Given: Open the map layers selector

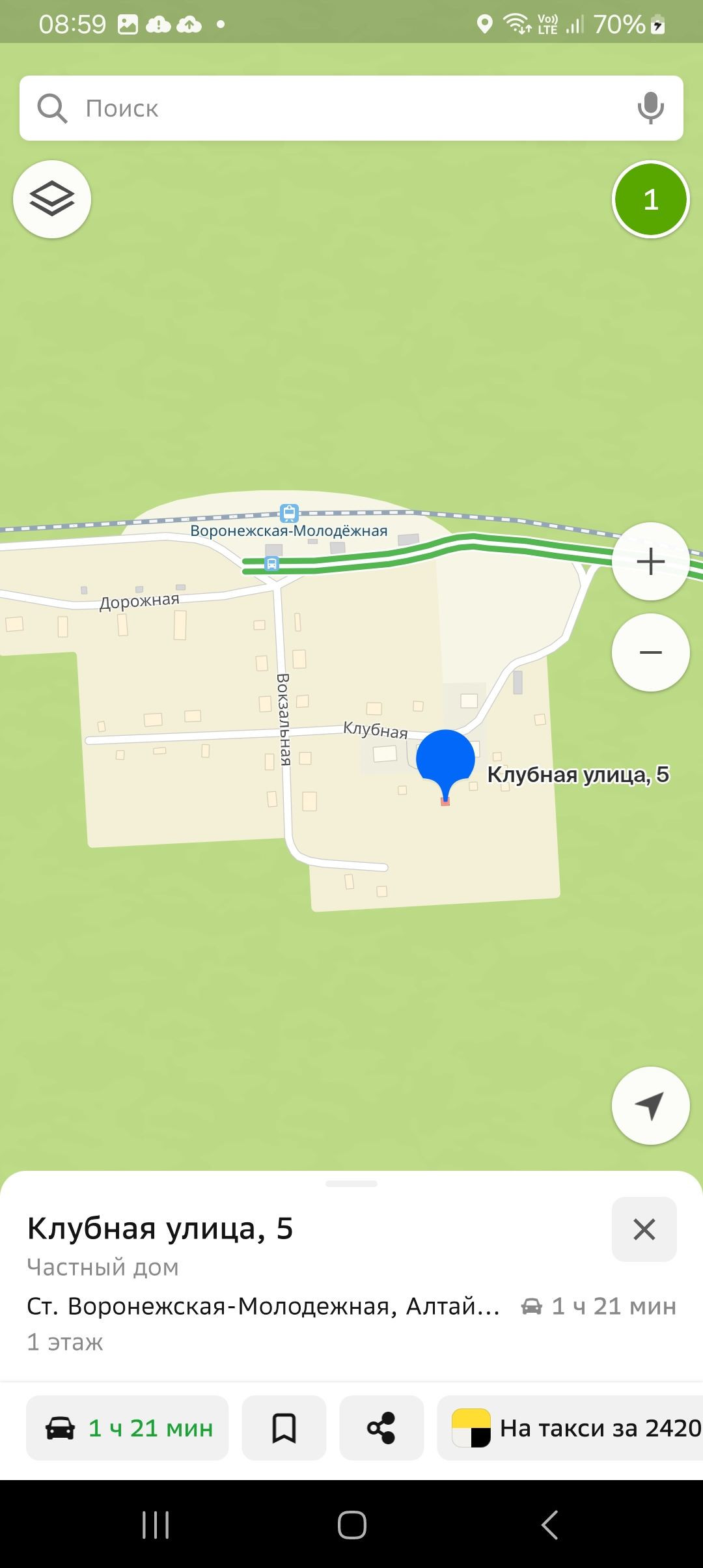Looking at the screenshot, I should click(x=52, y=199).
